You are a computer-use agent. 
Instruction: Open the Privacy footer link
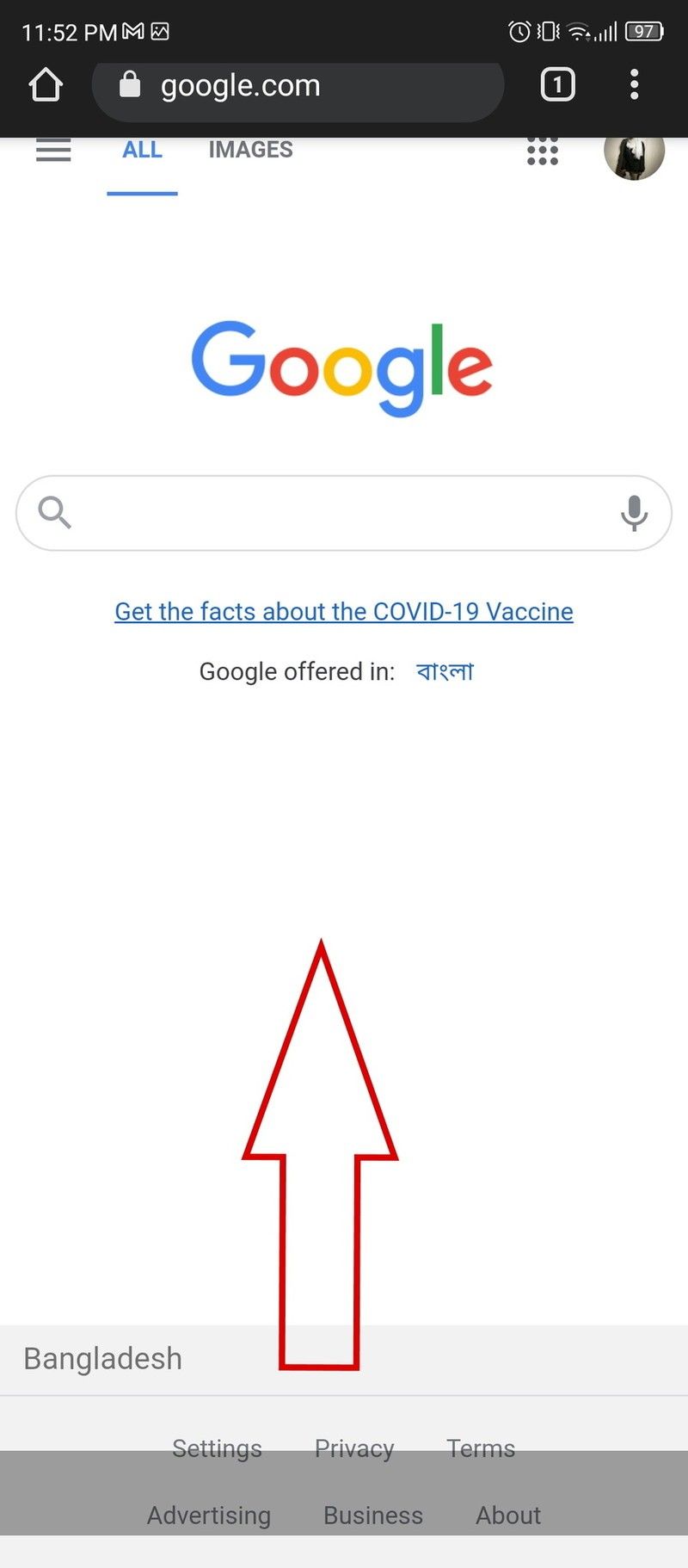click(354, 1448)
